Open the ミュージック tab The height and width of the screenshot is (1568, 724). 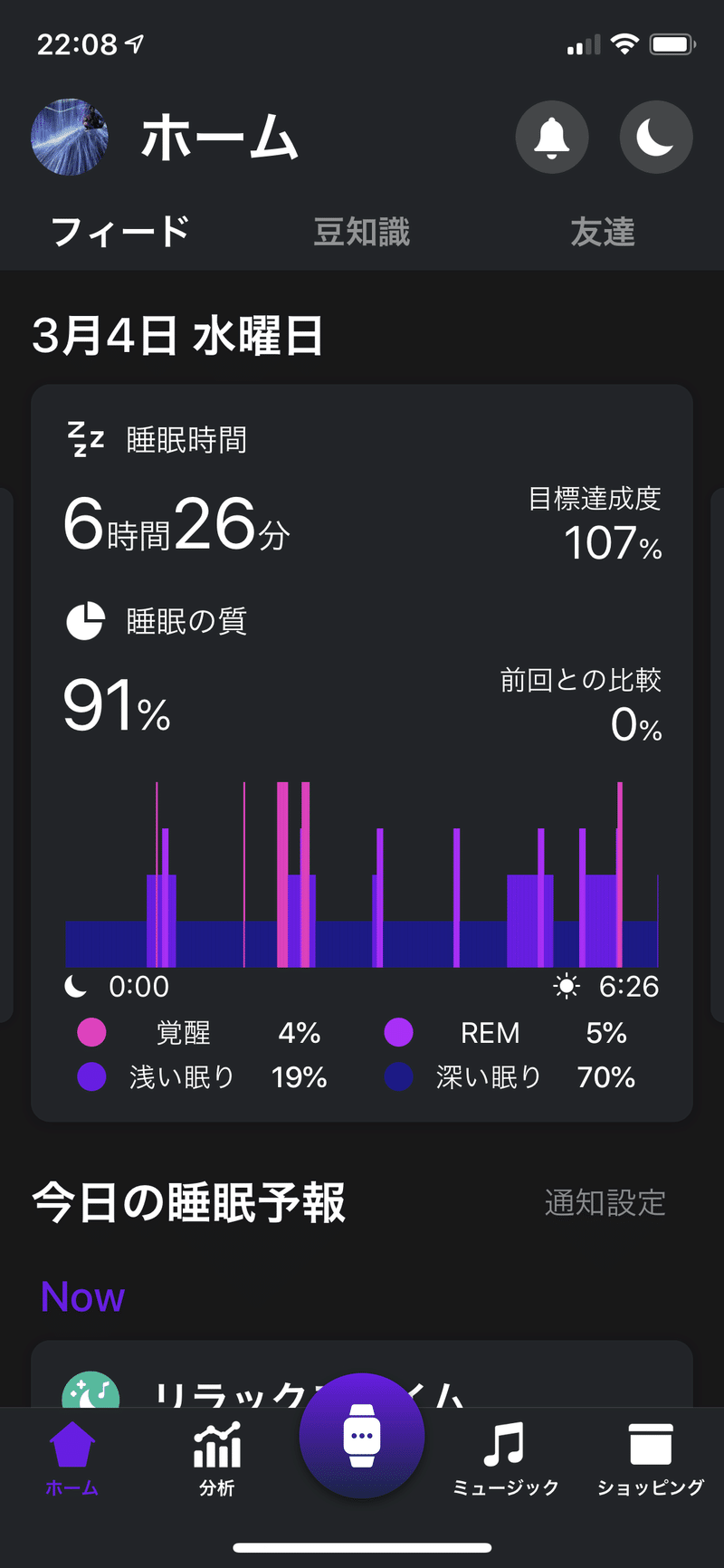pyautogui.click(x=505, y=1458)
